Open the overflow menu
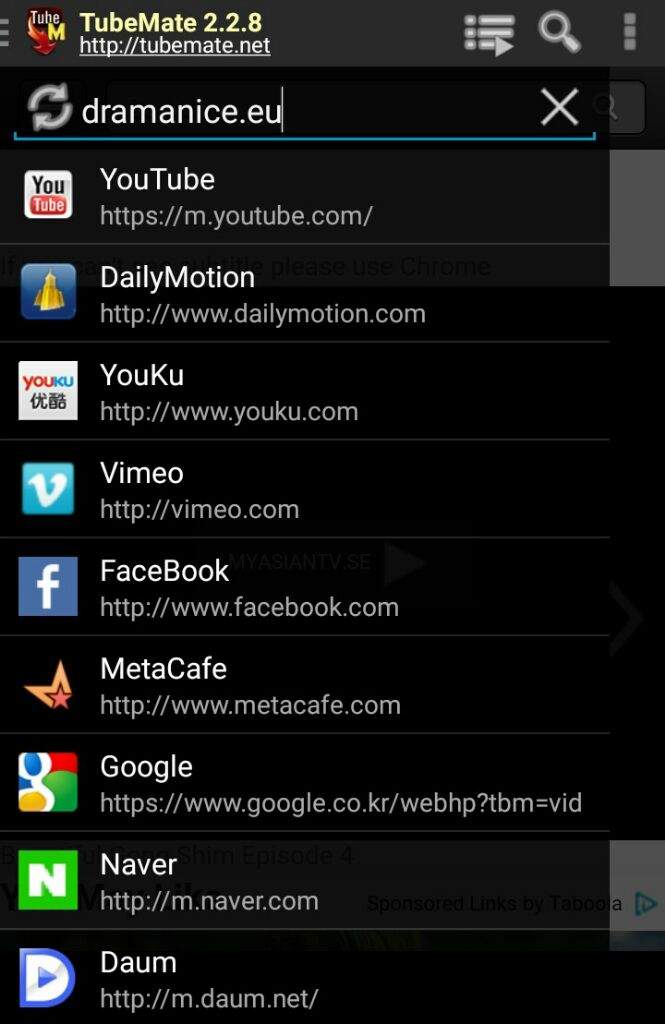The height and width of the screenshot is (1024, 665). coord(630,32)
